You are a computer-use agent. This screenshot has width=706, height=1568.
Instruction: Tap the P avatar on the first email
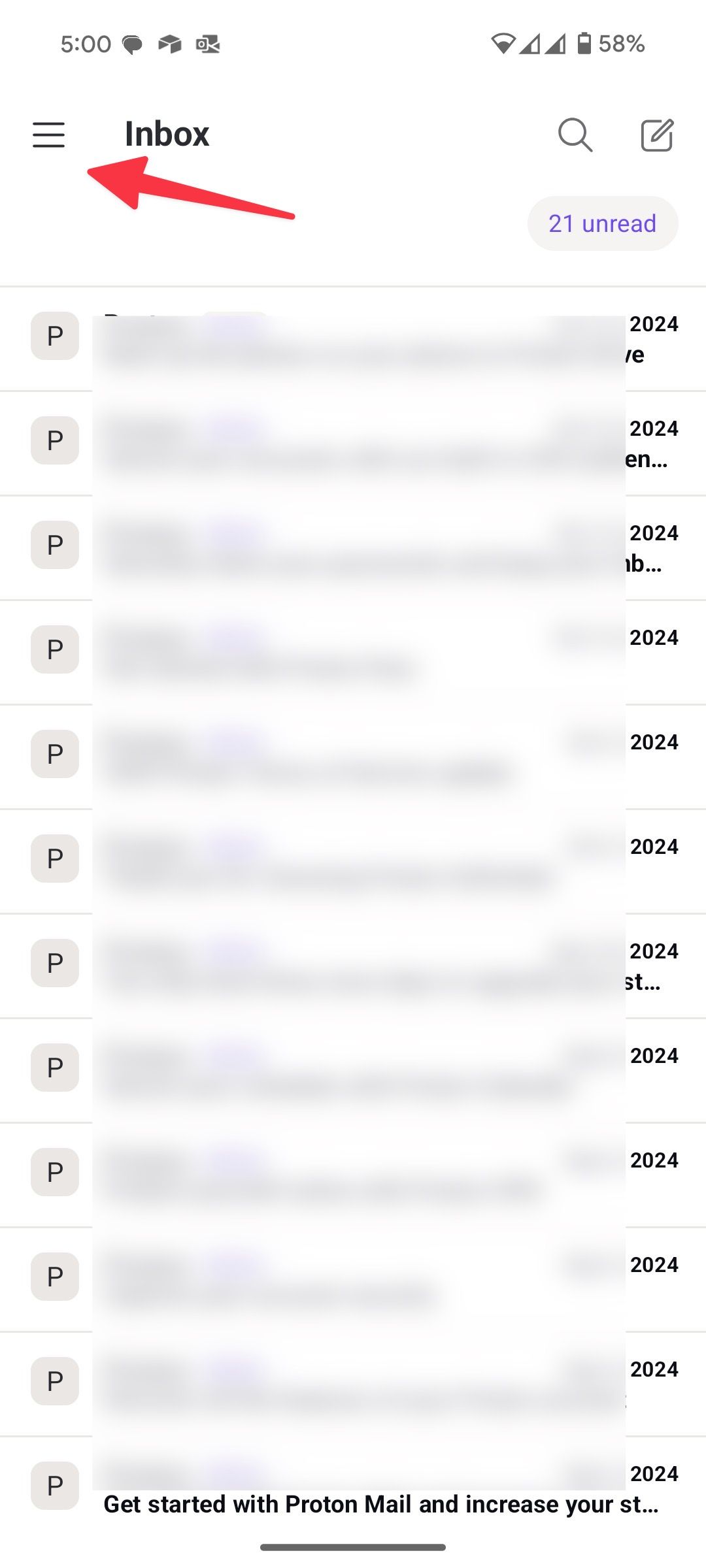(x=55, y=336)
